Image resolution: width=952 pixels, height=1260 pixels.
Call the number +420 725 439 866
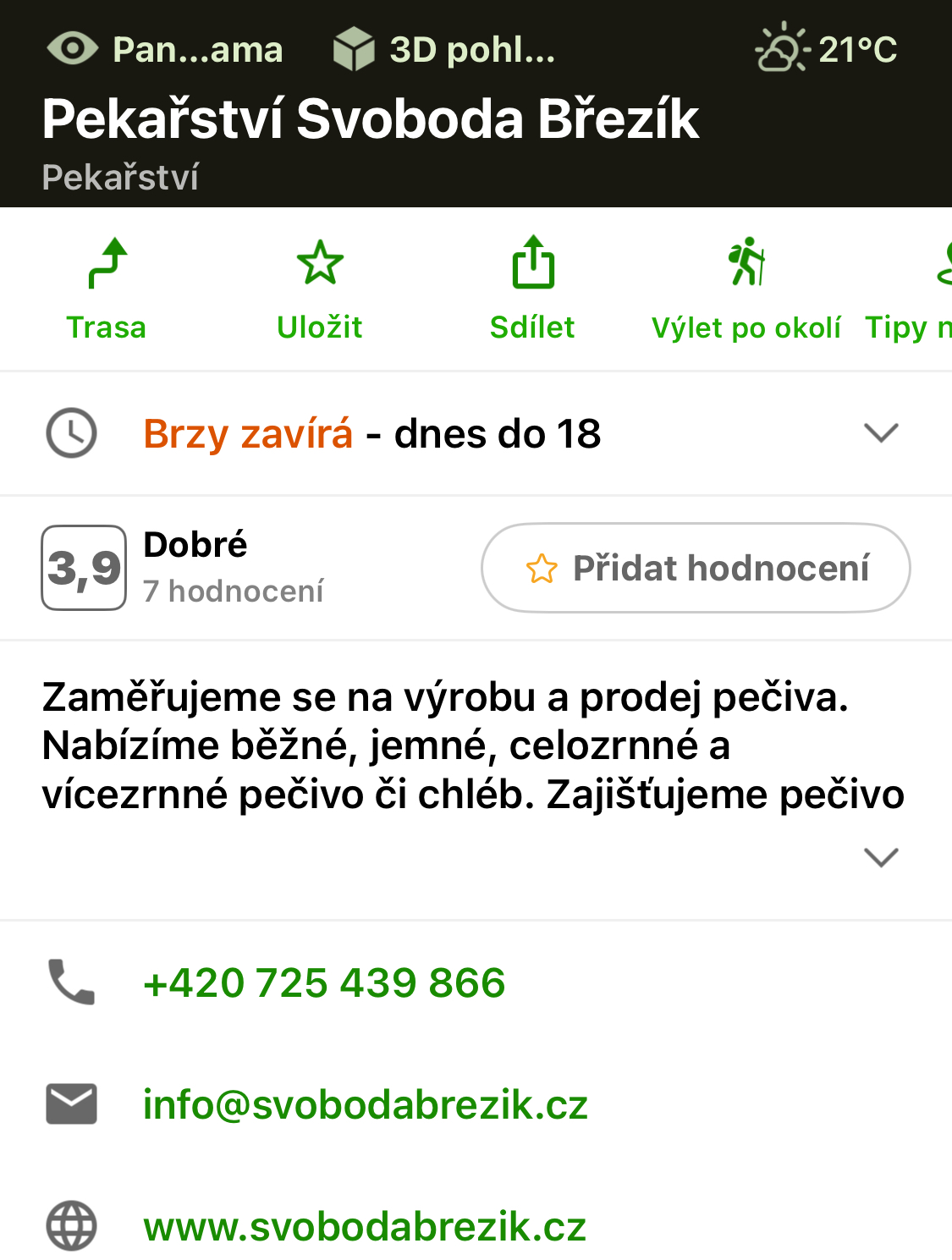click(325, 982)
